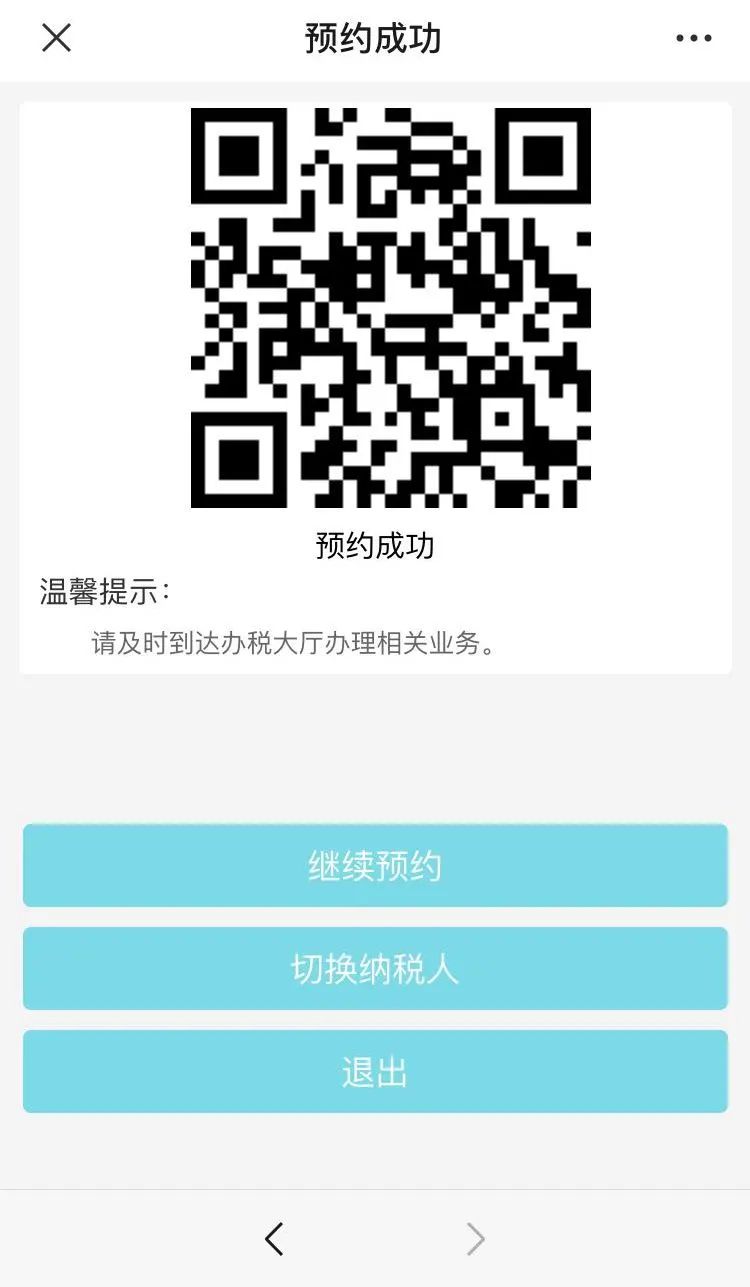This screenshot has width=750, height=1287.
Task: Close the 预约成功 page
Action: [x=56, y=38]
